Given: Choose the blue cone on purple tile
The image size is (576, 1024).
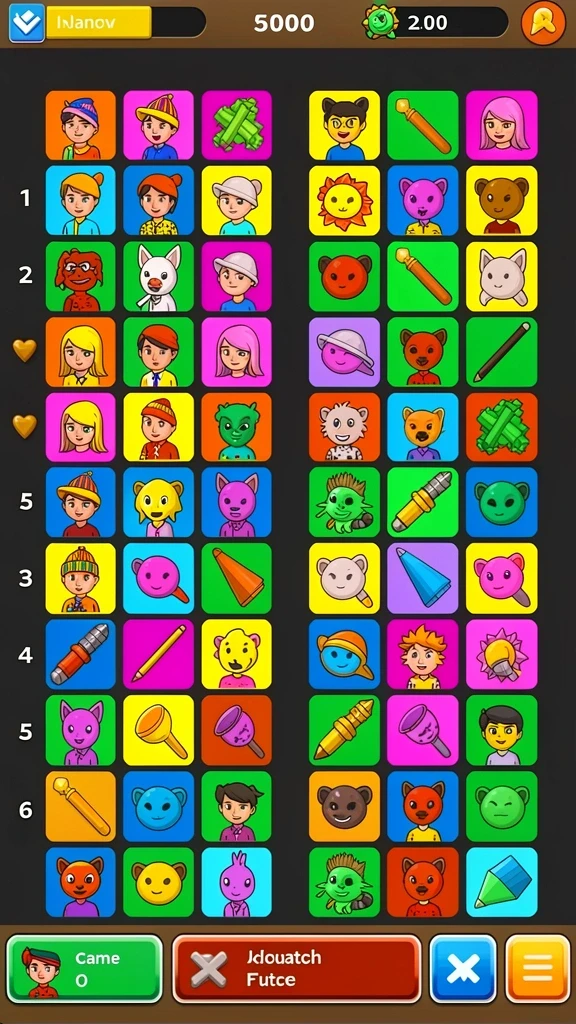Looking at the screenshot, I should point(423,578).
